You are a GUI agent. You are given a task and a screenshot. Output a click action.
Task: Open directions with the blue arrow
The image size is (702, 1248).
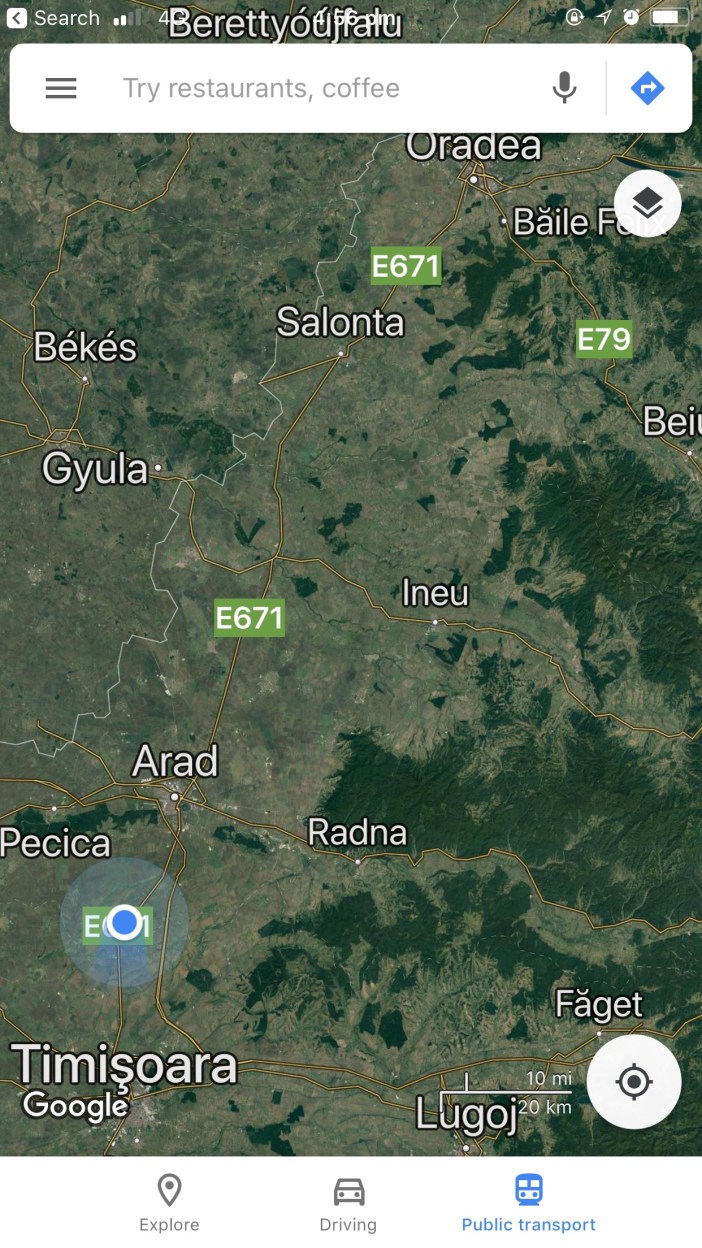point(648,88)
